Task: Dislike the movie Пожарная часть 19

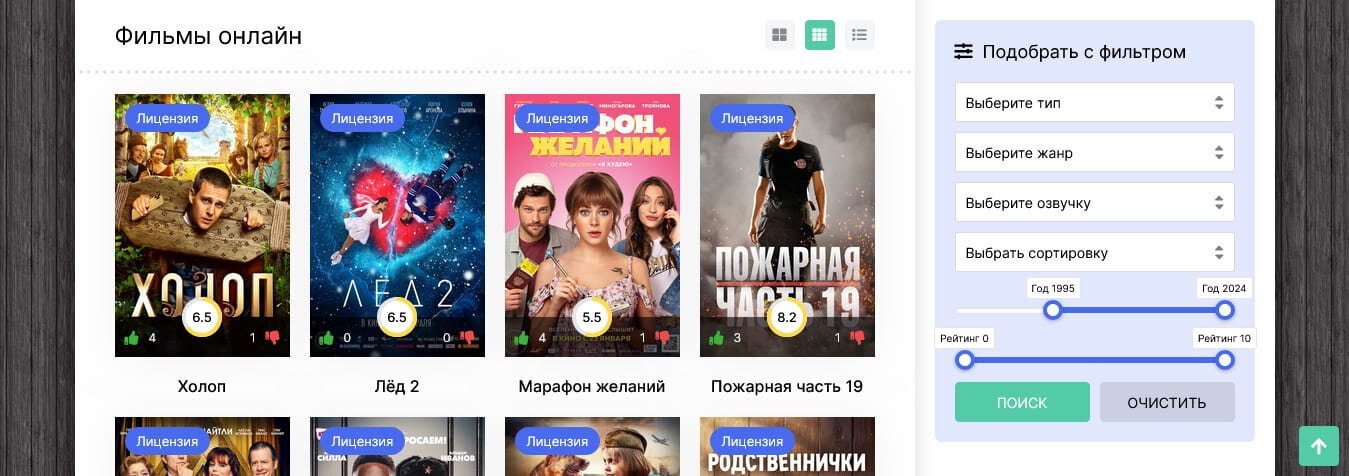Action: tap(857, 338)
